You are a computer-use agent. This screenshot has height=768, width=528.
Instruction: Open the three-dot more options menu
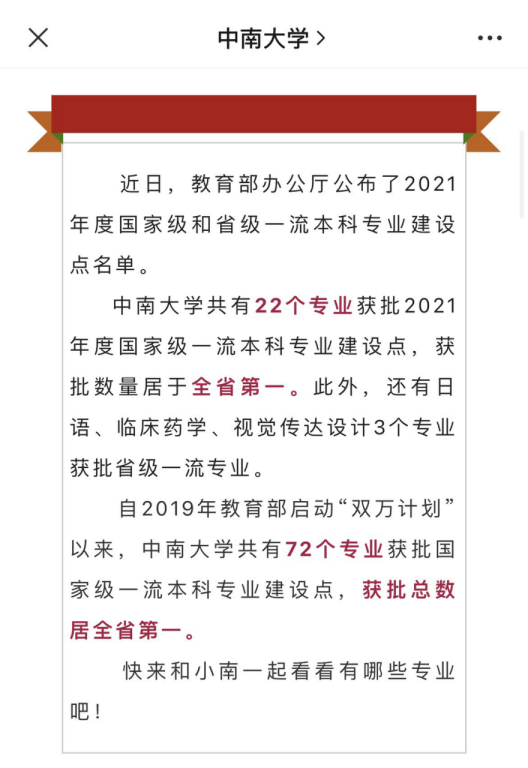(490, 38)
